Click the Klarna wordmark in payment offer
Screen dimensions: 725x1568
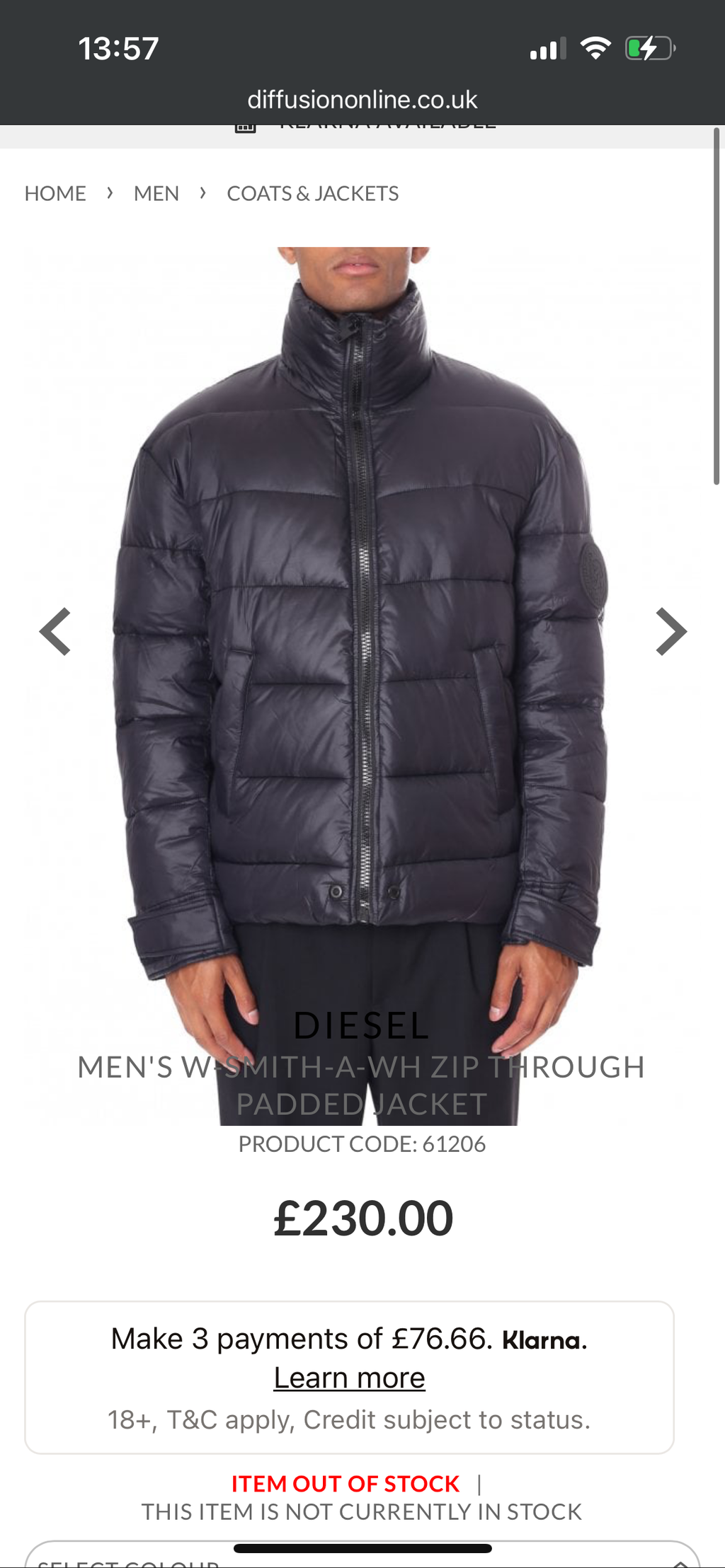pos(544,1339)
